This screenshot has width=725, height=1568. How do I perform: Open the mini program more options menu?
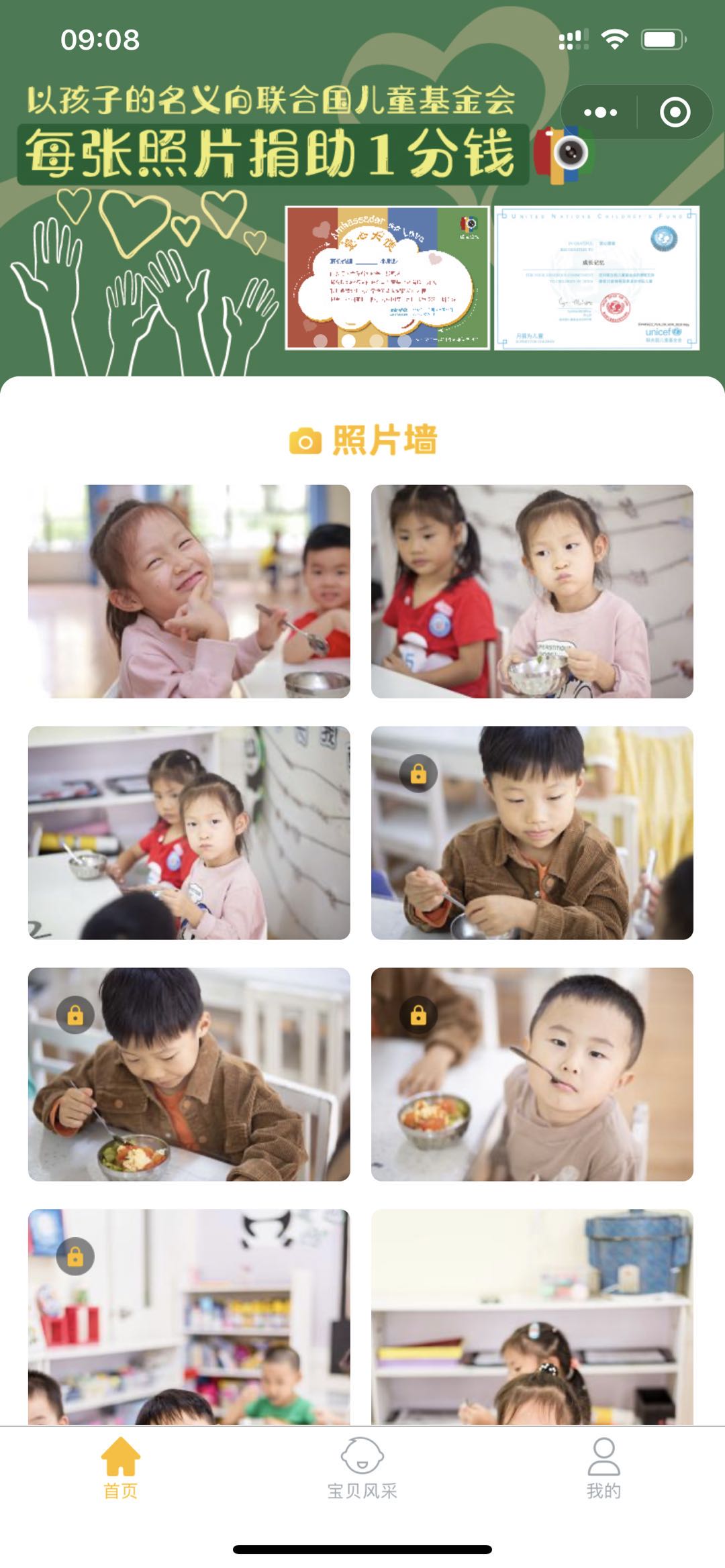(x=600, y=112)
